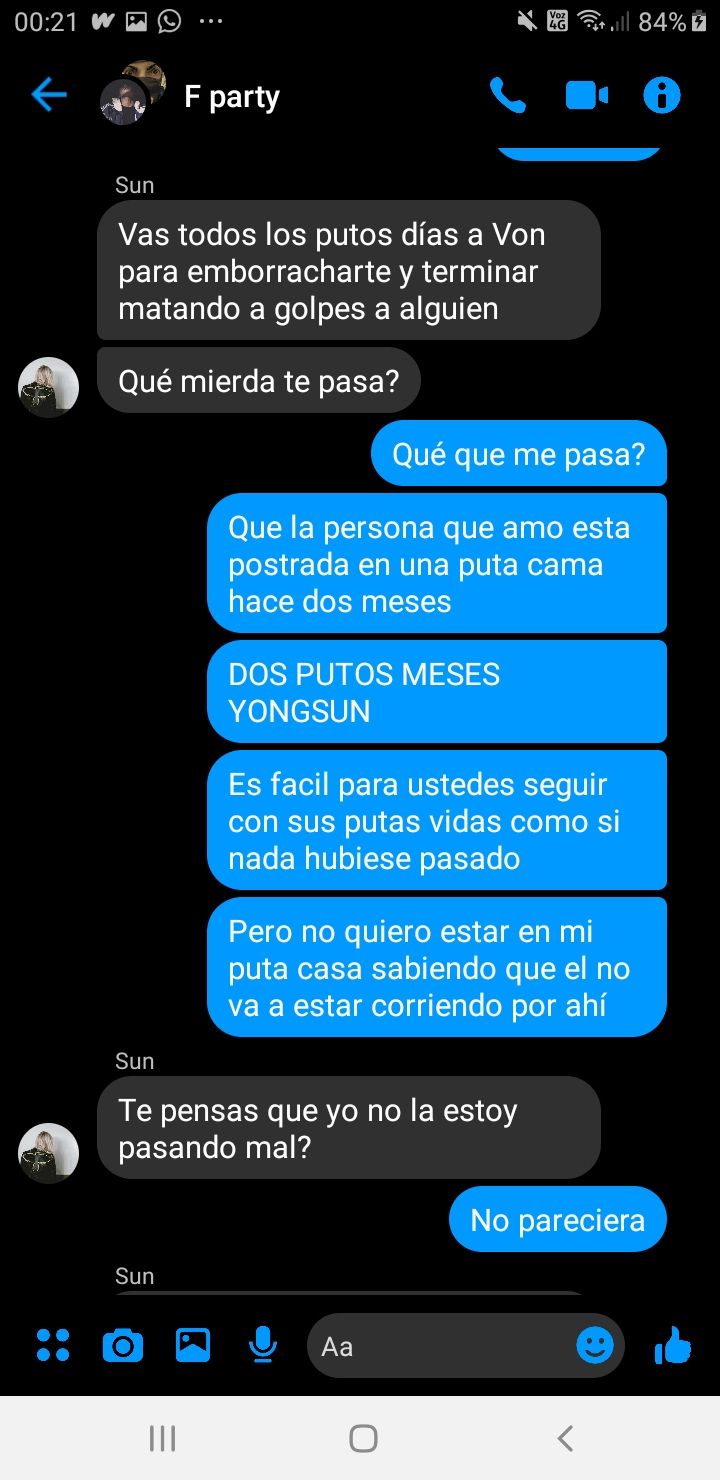Open camera to take a photo

point(123,1346)
